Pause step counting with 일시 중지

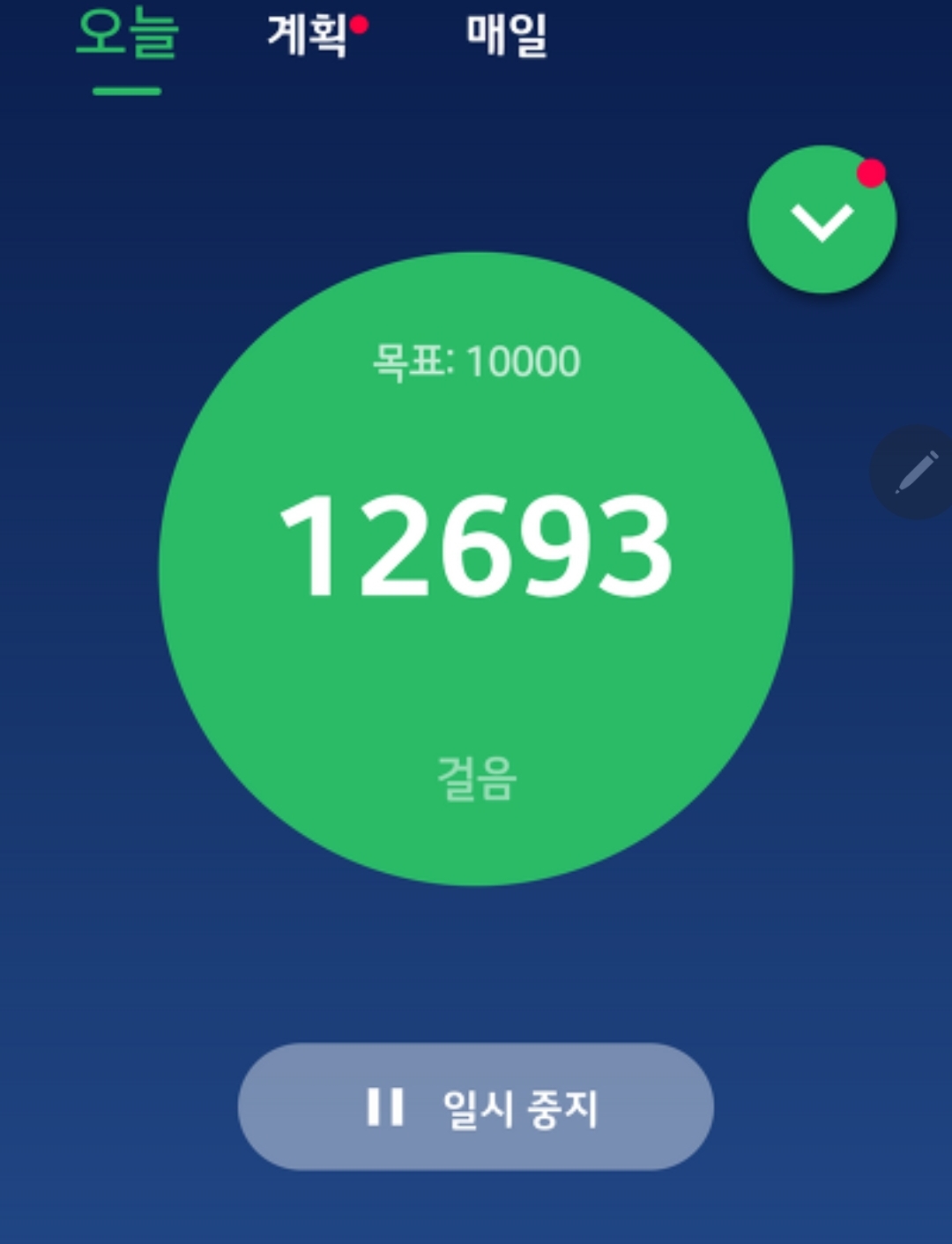click(476, 1106)
